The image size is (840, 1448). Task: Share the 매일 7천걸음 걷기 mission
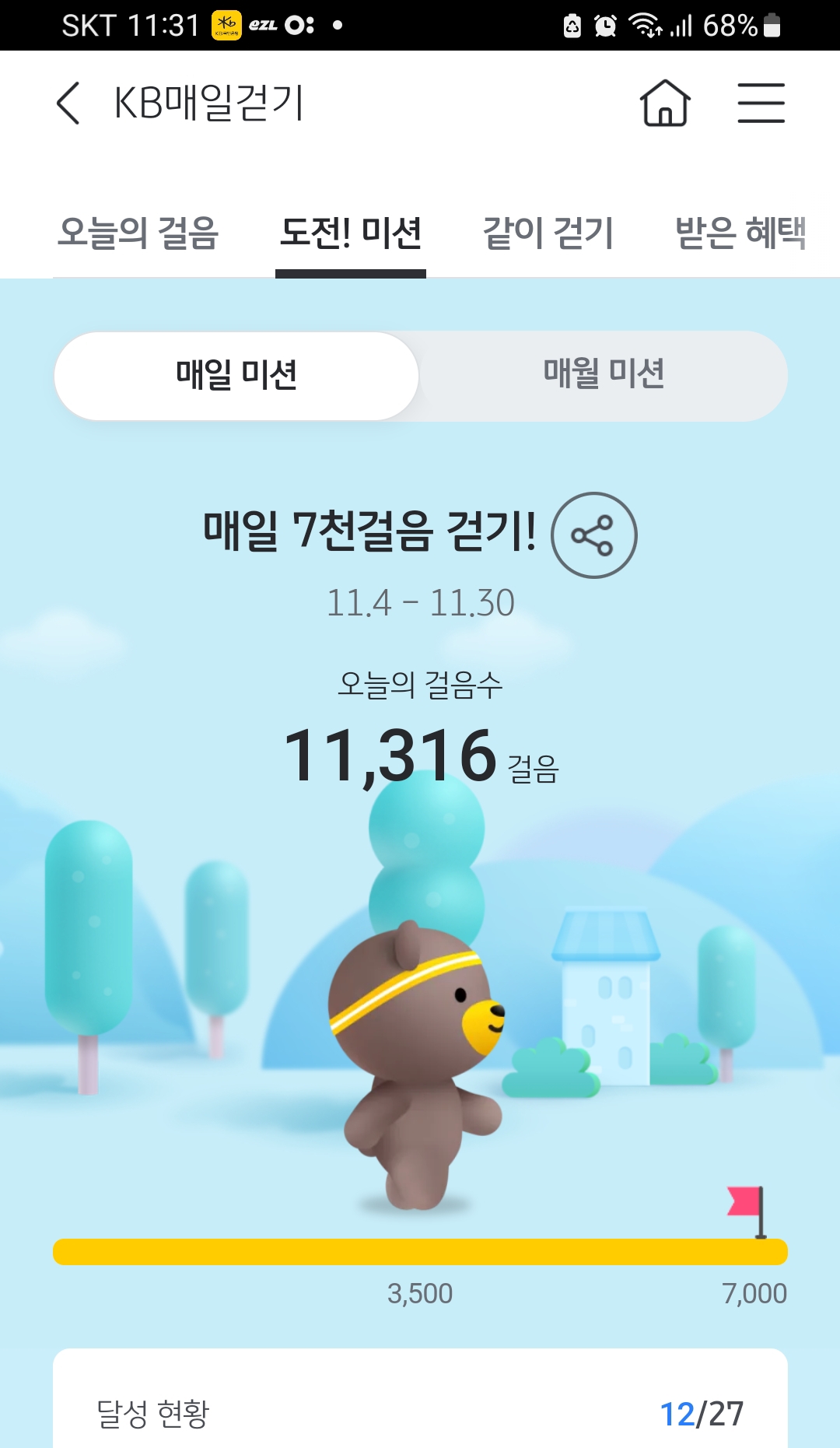coord(593,535)
